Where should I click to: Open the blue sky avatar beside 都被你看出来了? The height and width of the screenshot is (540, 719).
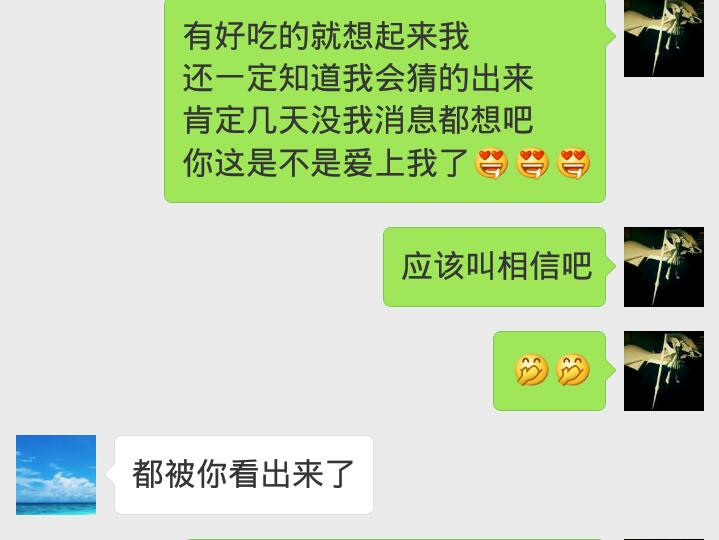[56, 475]
